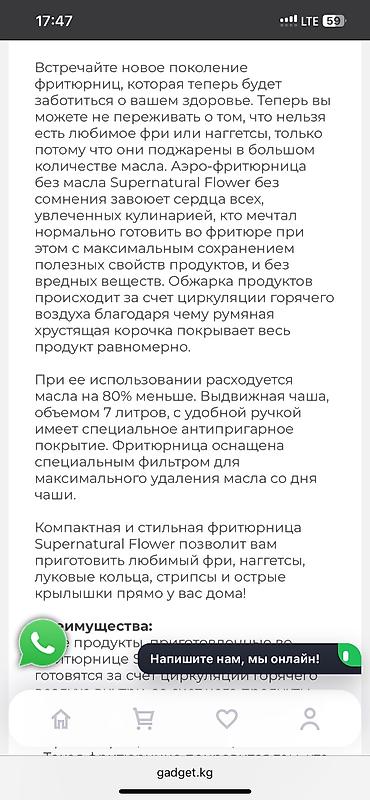Image resolution: width=370 pixels, height=800 pixels.
Task: Open the shopping cart tab
Action: pos(143,719)
